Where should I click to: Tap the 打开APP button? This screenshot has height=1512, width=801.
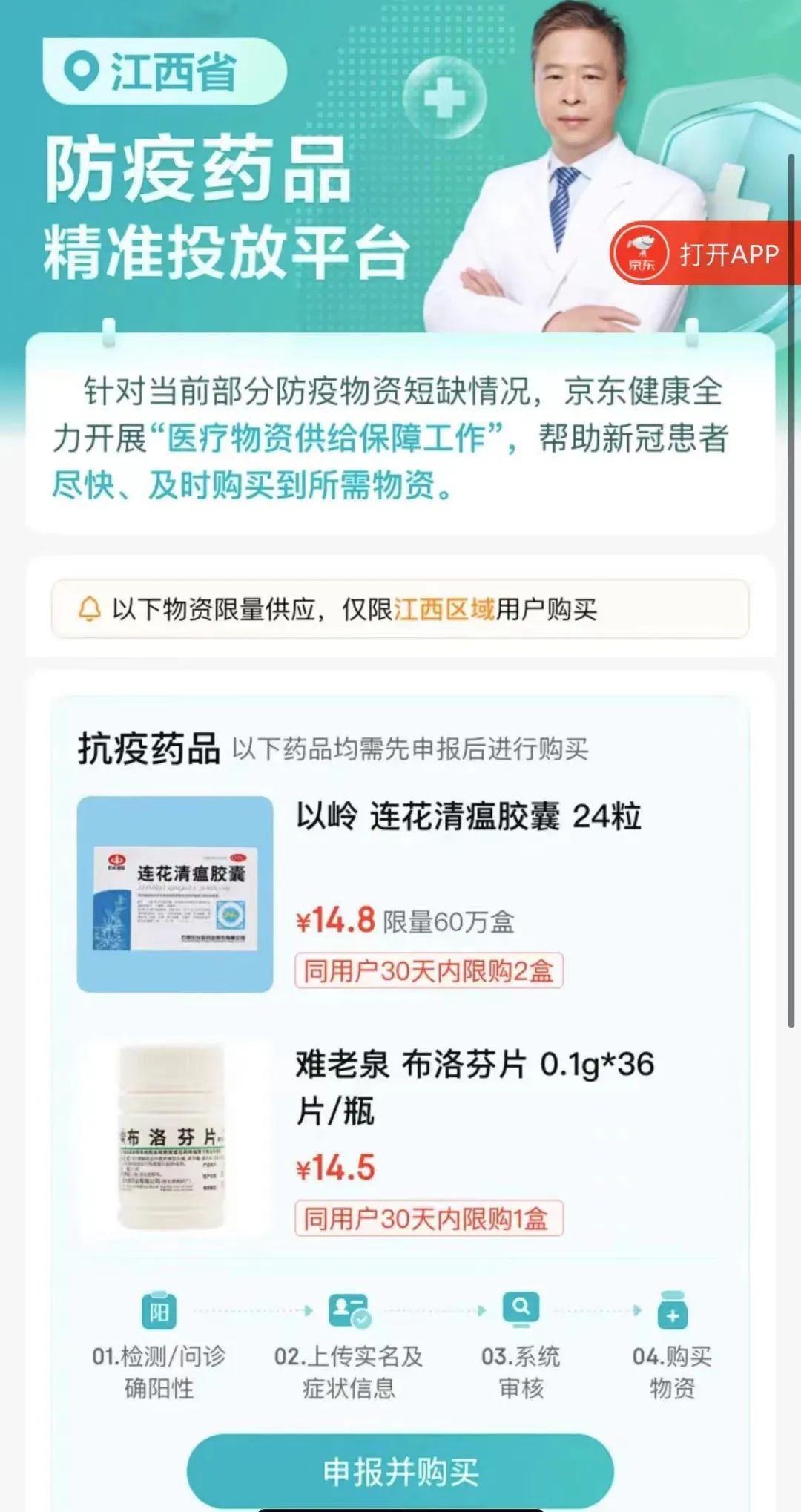pyautogui.click(x=705, y=253)
